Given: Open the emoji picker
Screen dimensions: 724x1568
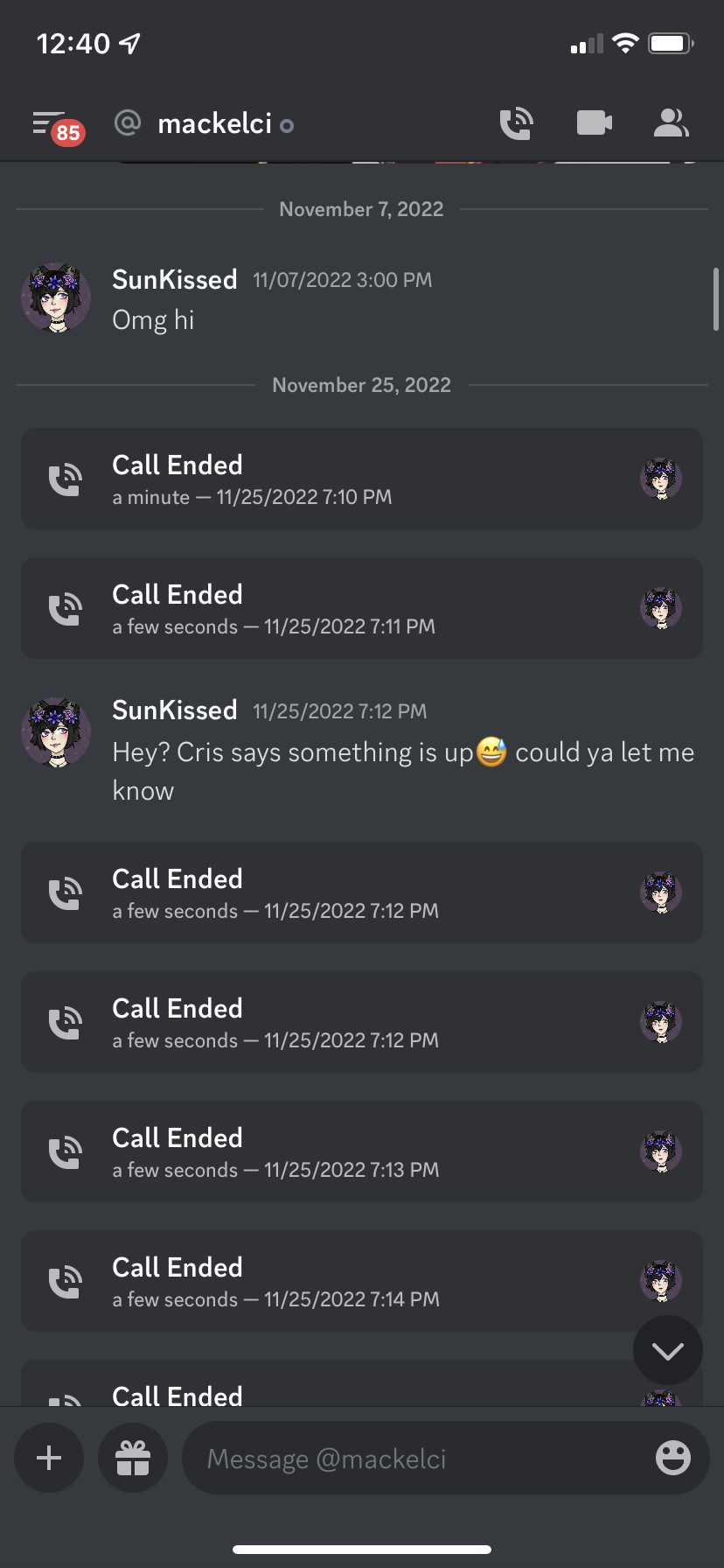Looking at the screenshot, I should click(x=672, y=1458).
